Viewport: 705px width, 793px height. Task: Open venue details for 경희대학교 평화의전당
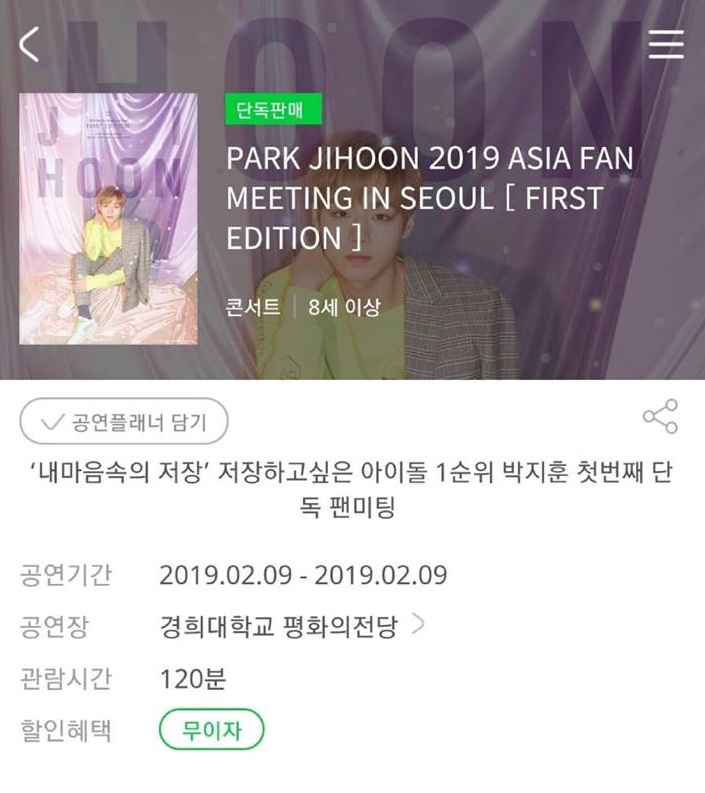(x=290, y=627)
